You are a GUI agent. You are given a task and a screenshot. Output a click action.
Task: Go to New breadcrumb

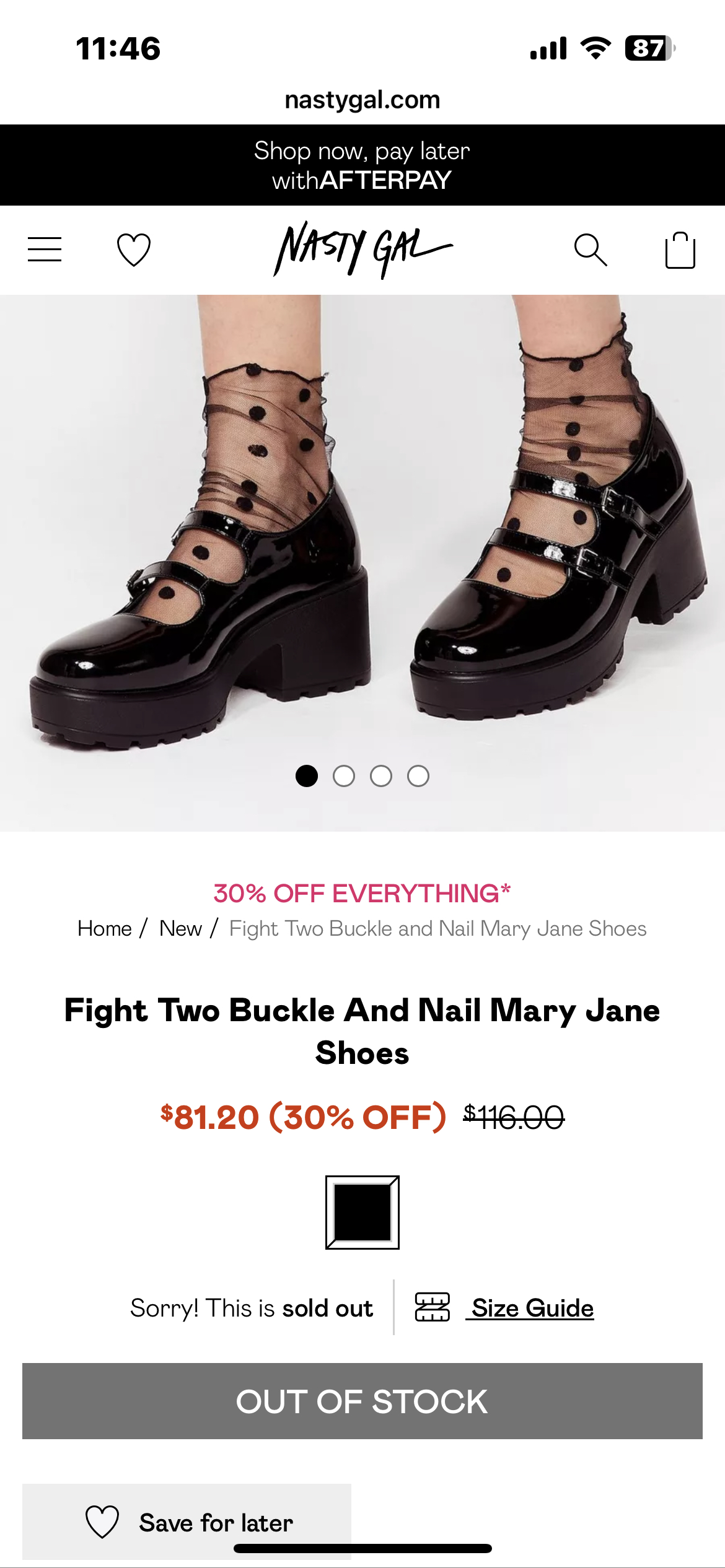pyautogui.click(x=180, y=928)
